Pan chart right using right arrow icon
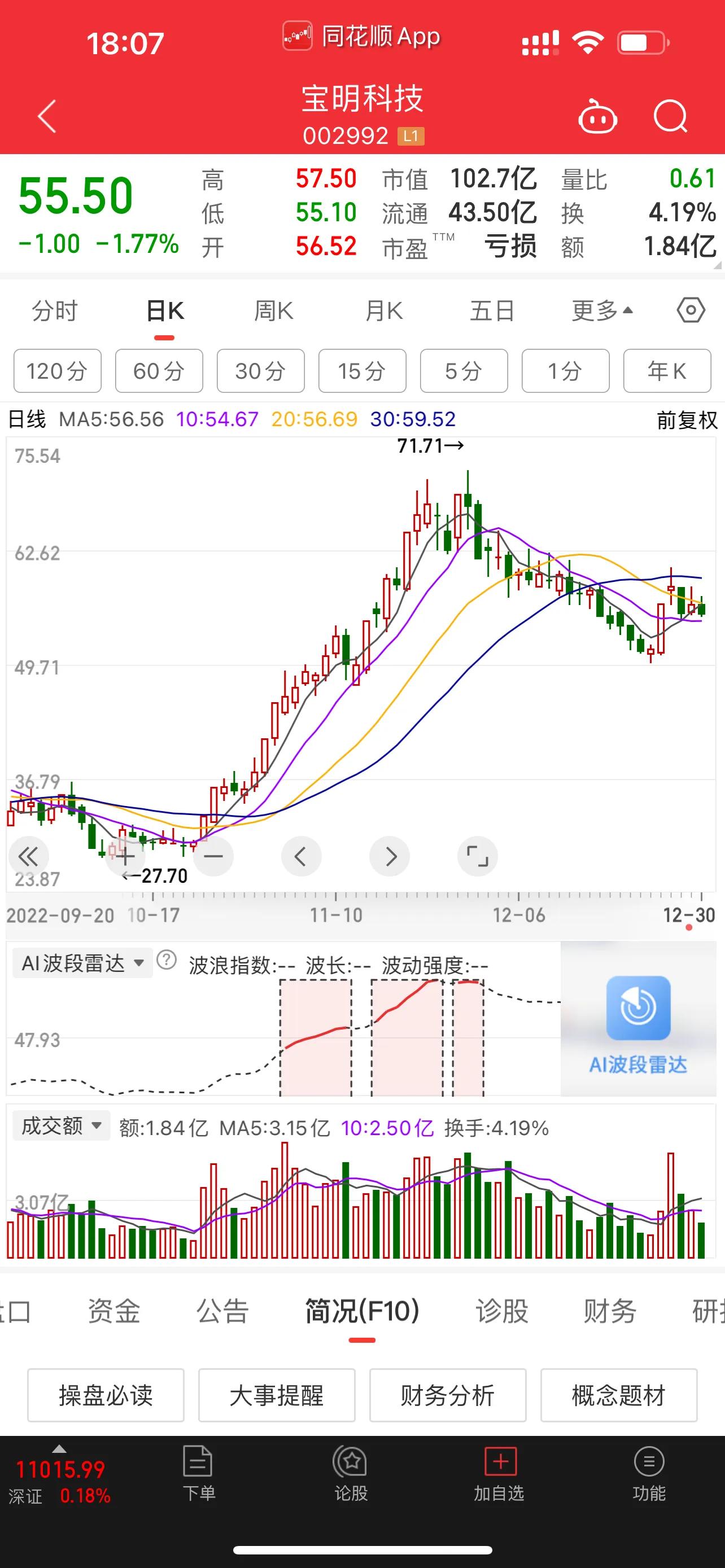725x1568 pixels. pos(390,856)
